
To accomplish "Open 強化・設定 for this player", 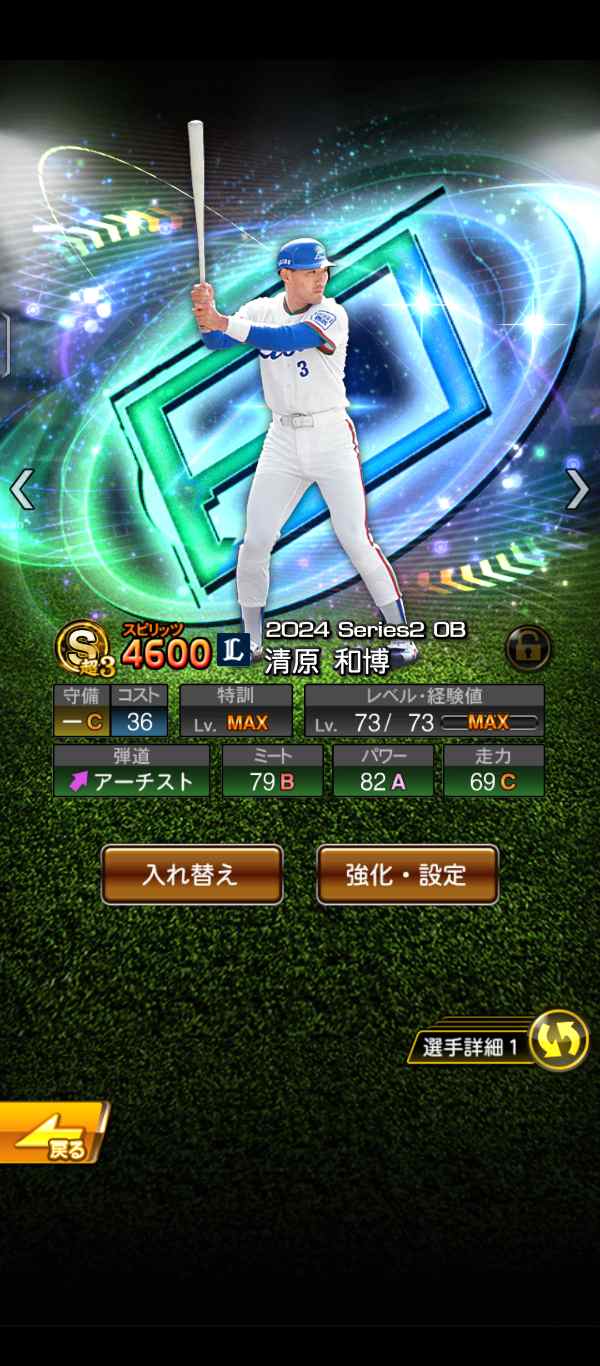I will click(407, 874).
